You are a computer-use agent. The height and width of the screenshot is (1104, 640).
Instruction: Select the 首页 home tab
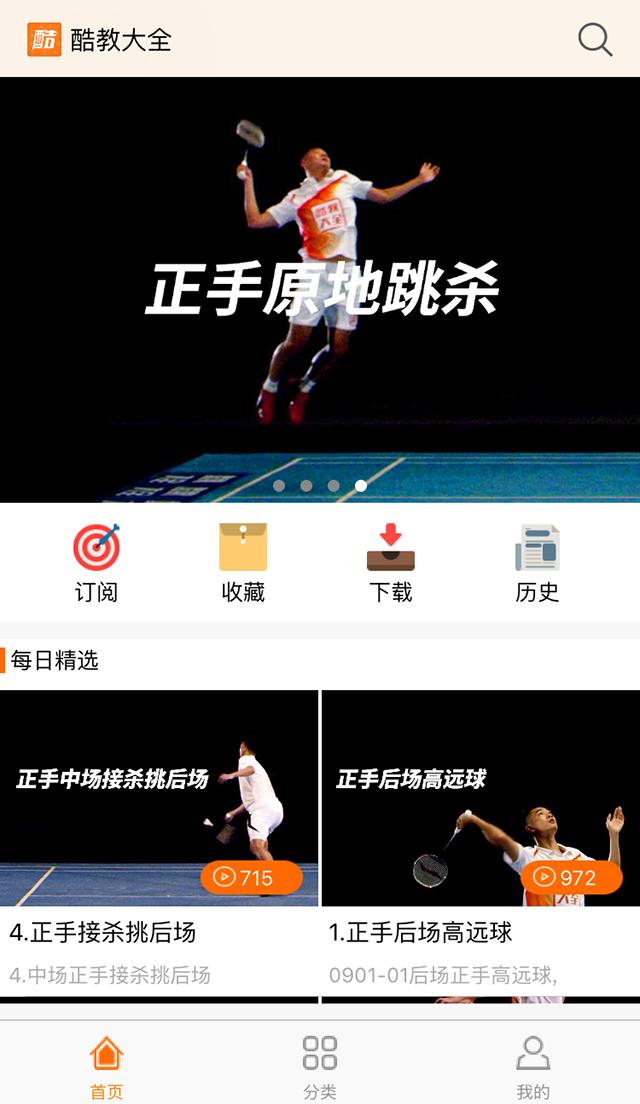(107, 1065)
